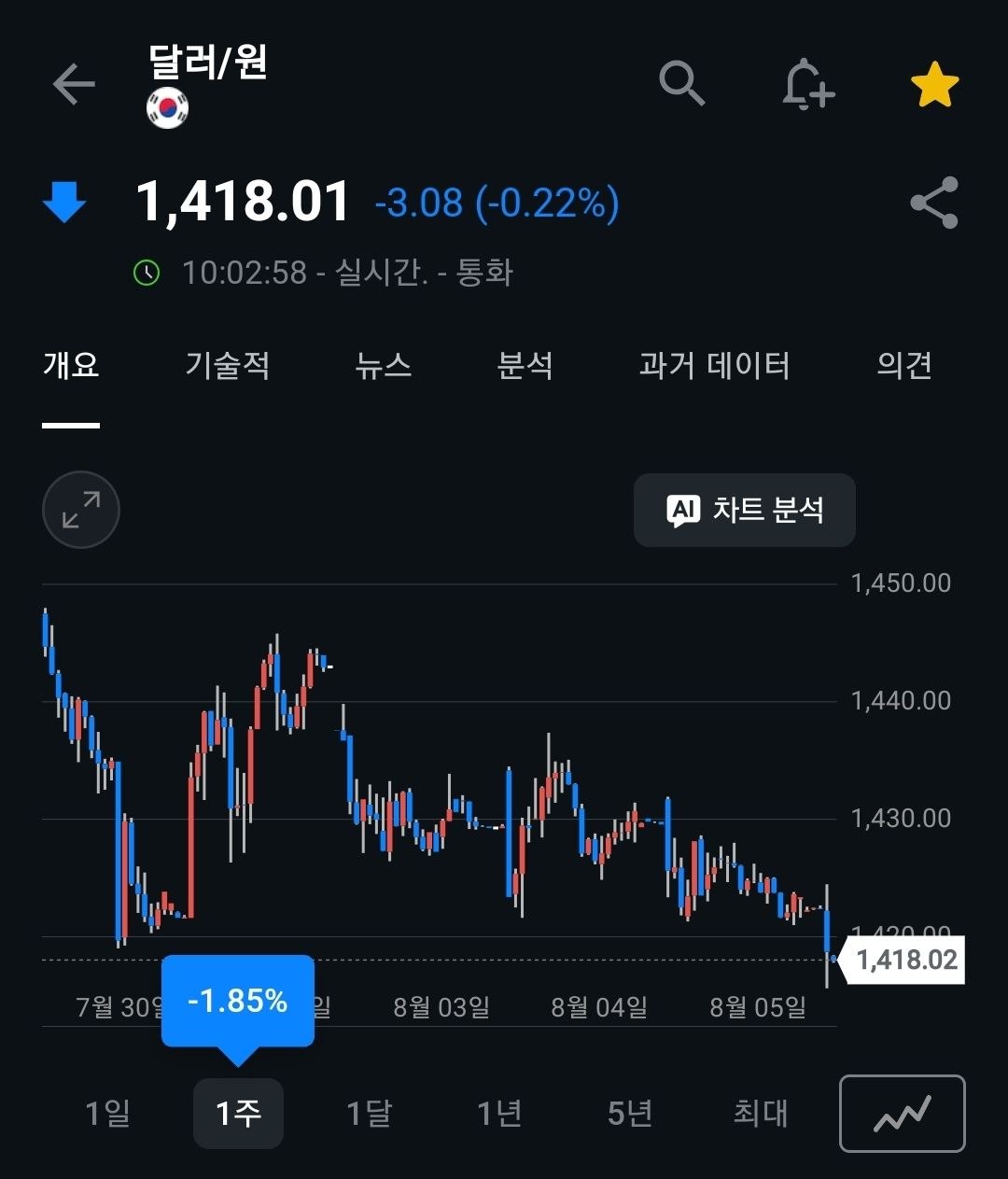Open the 의견 tab

click(x=904, y=365)
